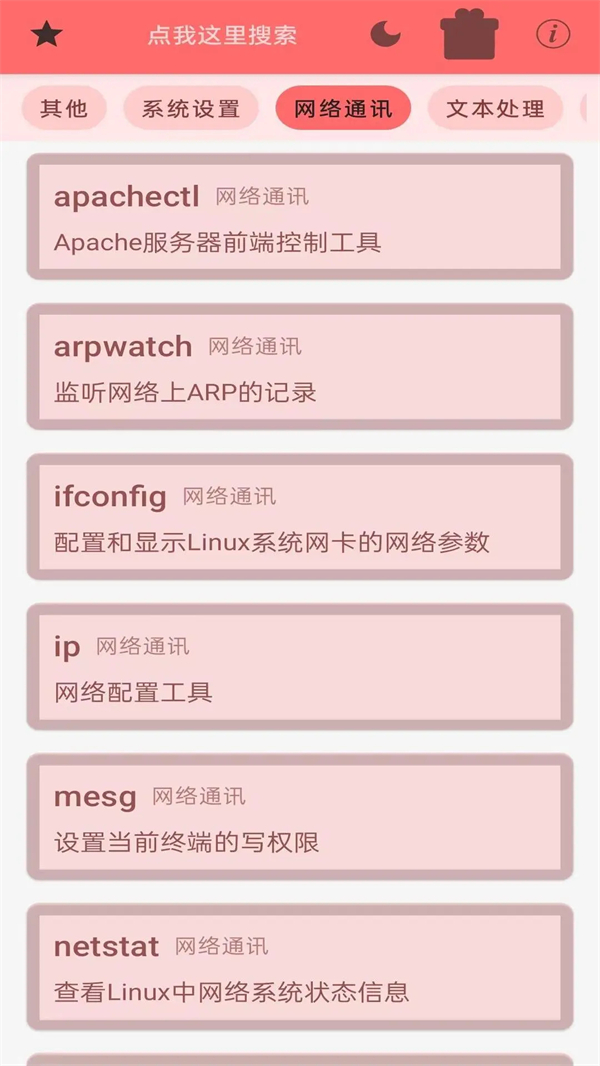The image size is (600, 1066).
Task: View the ifconfig command details
Action: [x=300, y=517]
